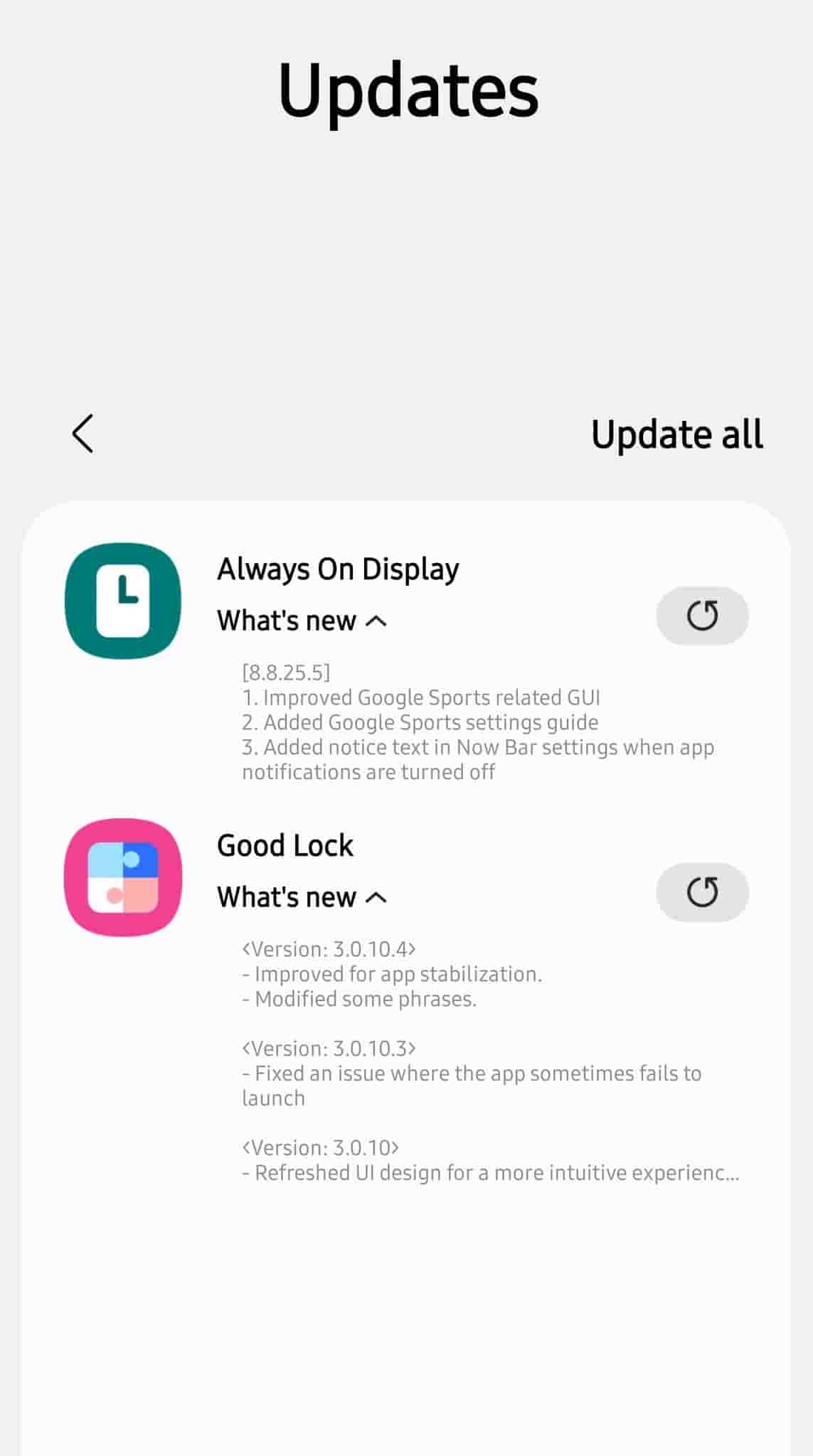813x1456 pixels.
Task: Tap Update all
Action: [x=676, y=434]
